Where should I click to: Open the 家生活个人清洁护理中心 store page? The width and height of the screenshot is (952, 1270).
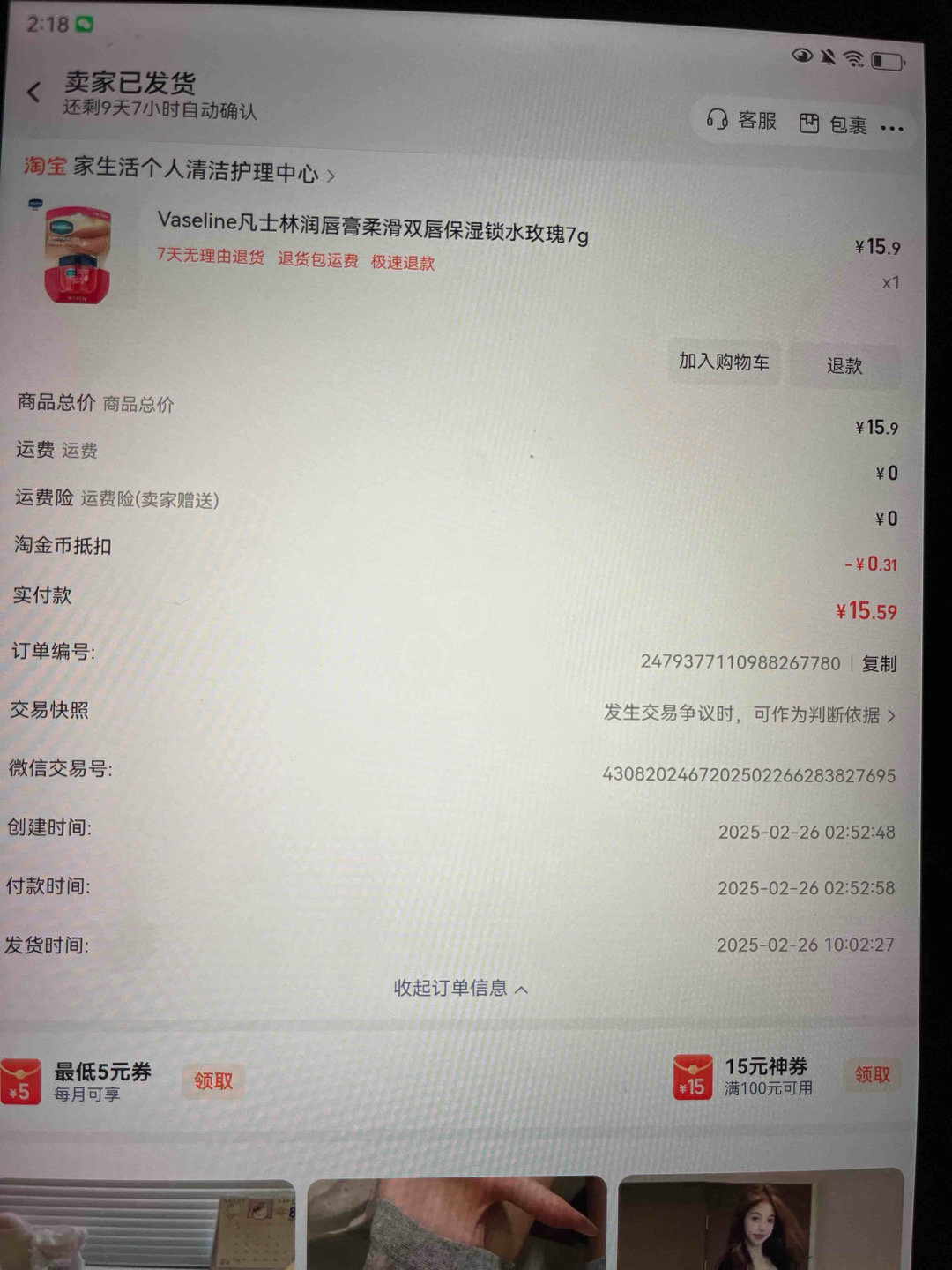(x=196, y=169)
